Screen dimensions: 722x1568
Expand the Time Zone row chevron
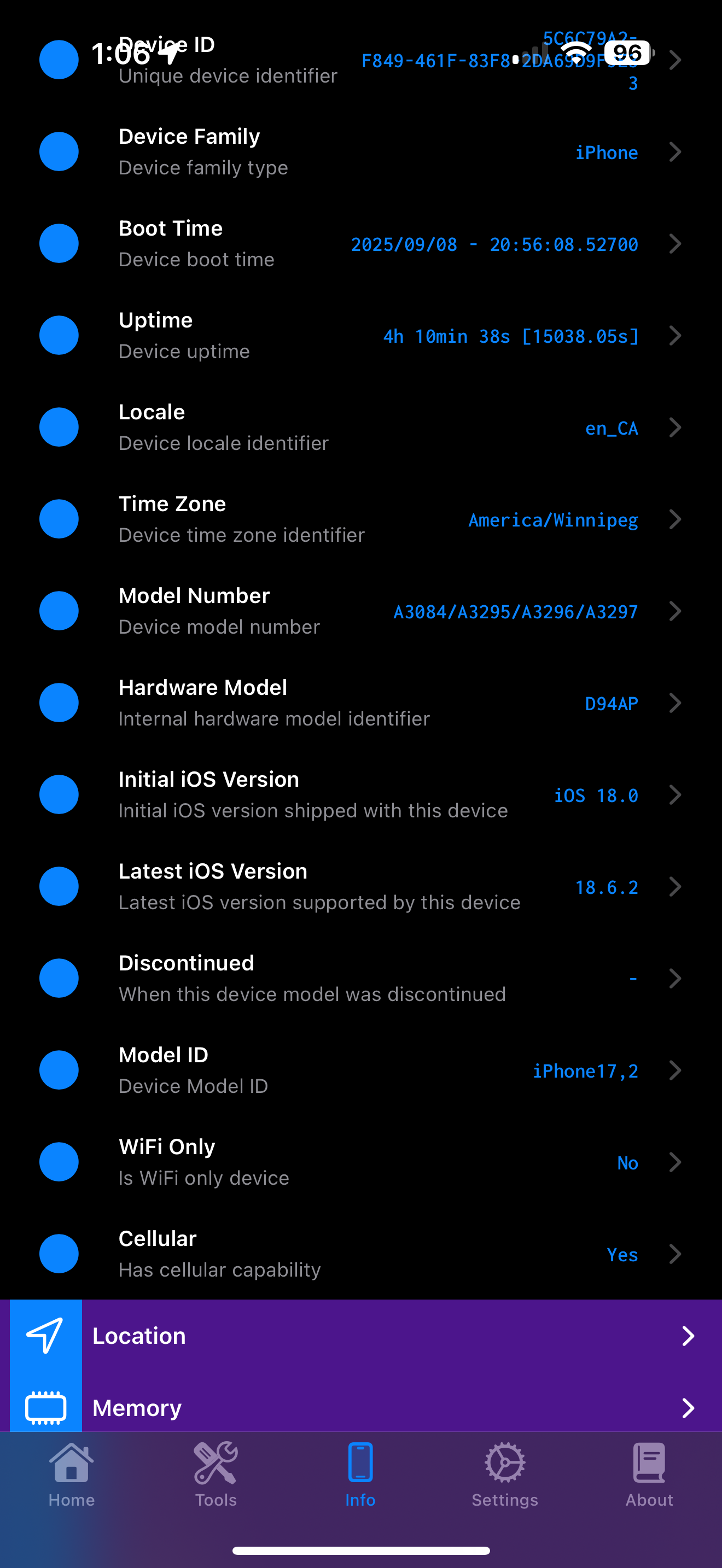[x=676, y=519]
